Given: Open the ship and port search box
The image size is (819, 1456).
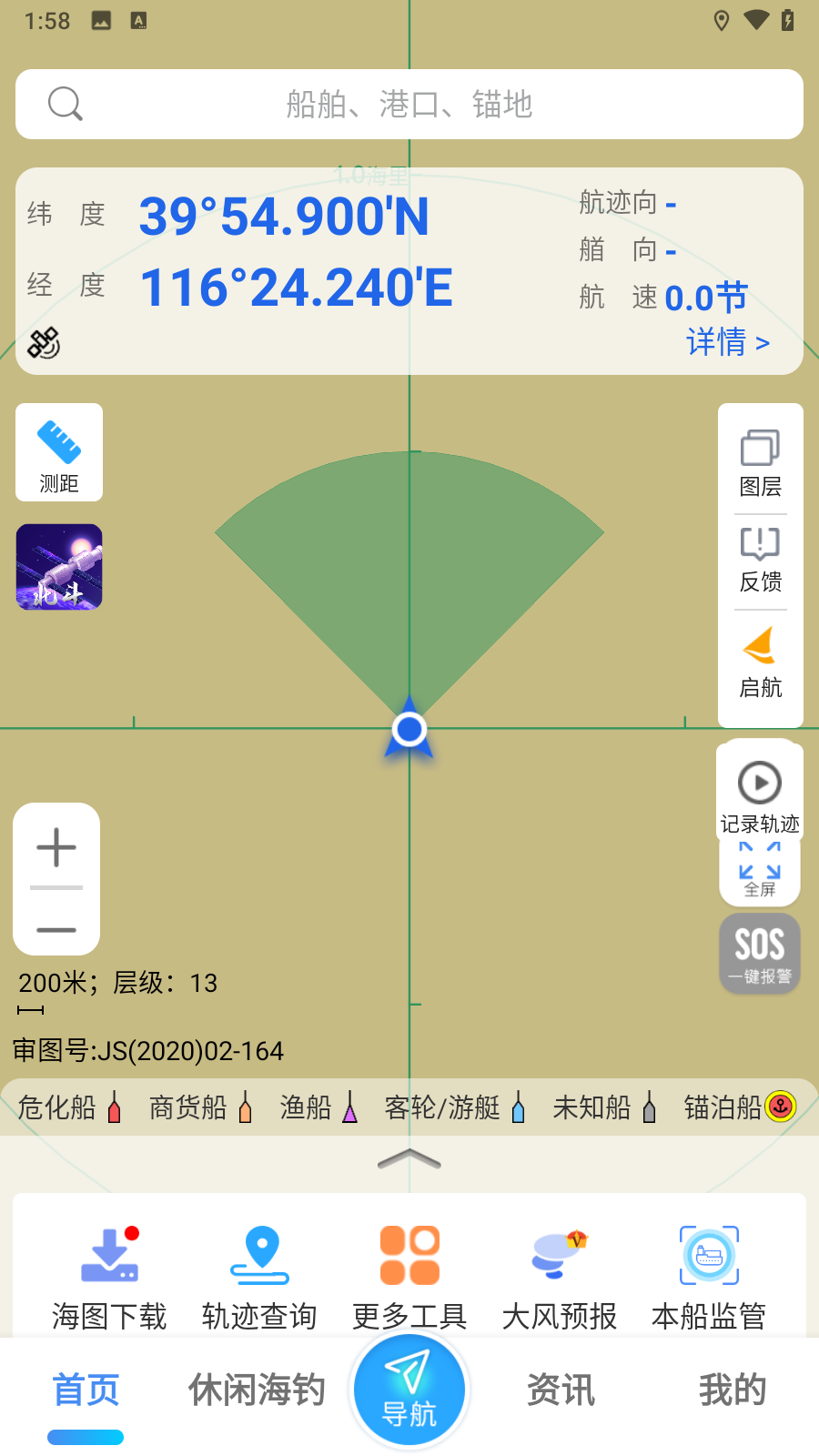Looking at the screenshot, I should pos(409,105).
